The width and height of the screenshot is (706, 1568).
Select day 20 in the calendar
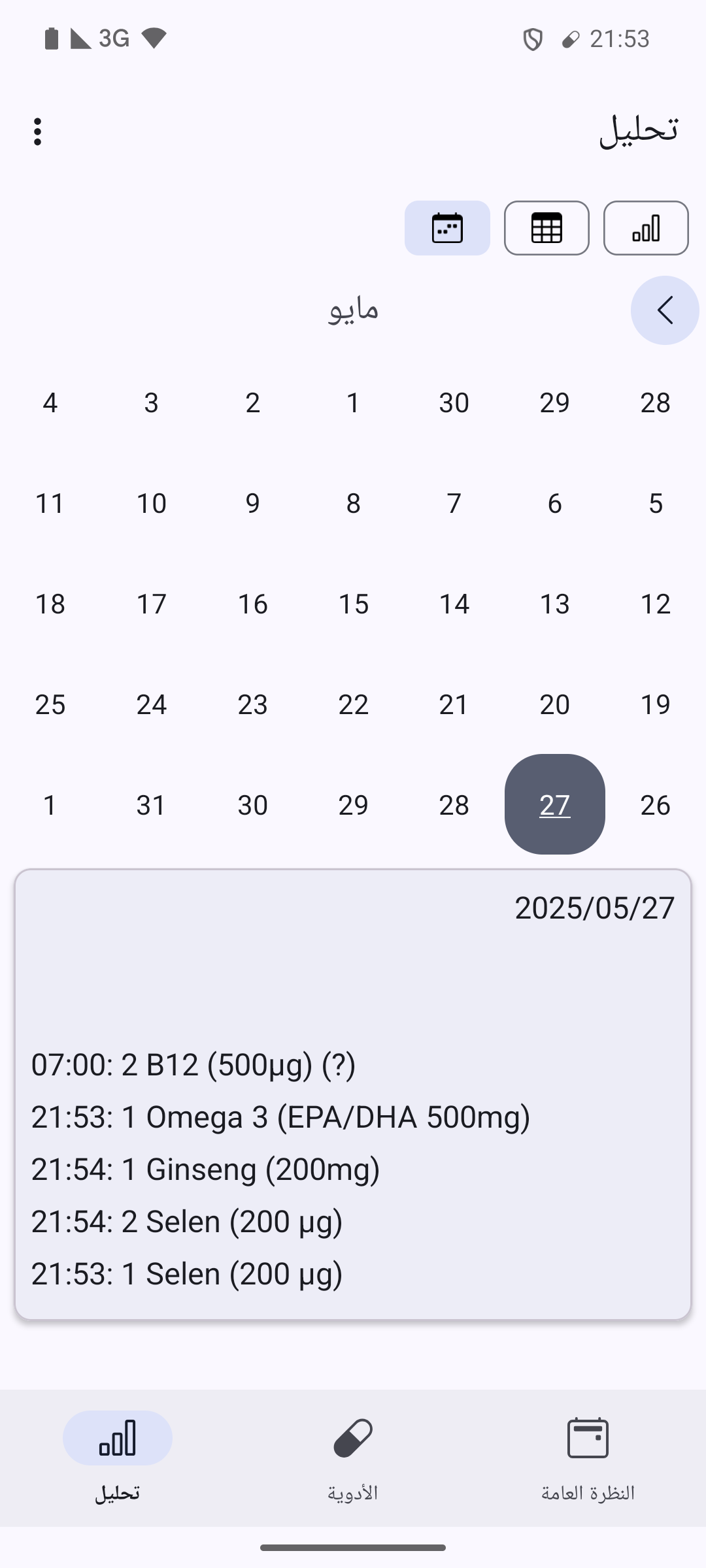555,704
